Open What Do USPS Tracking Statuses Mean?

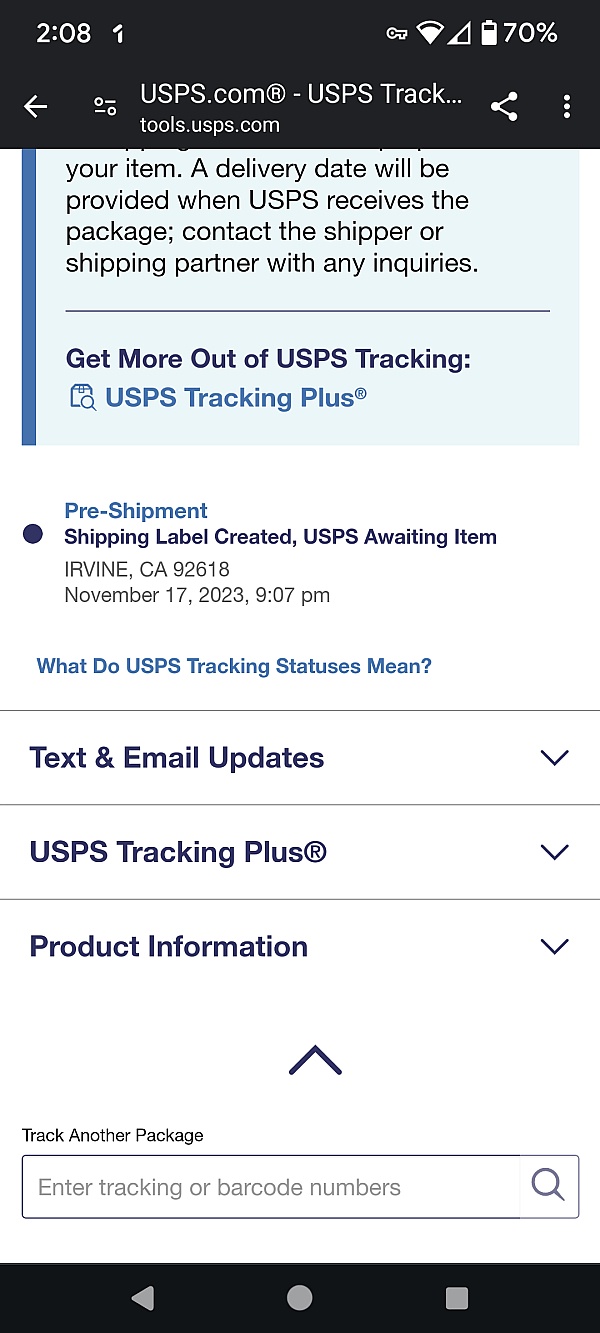pos(234,666)
